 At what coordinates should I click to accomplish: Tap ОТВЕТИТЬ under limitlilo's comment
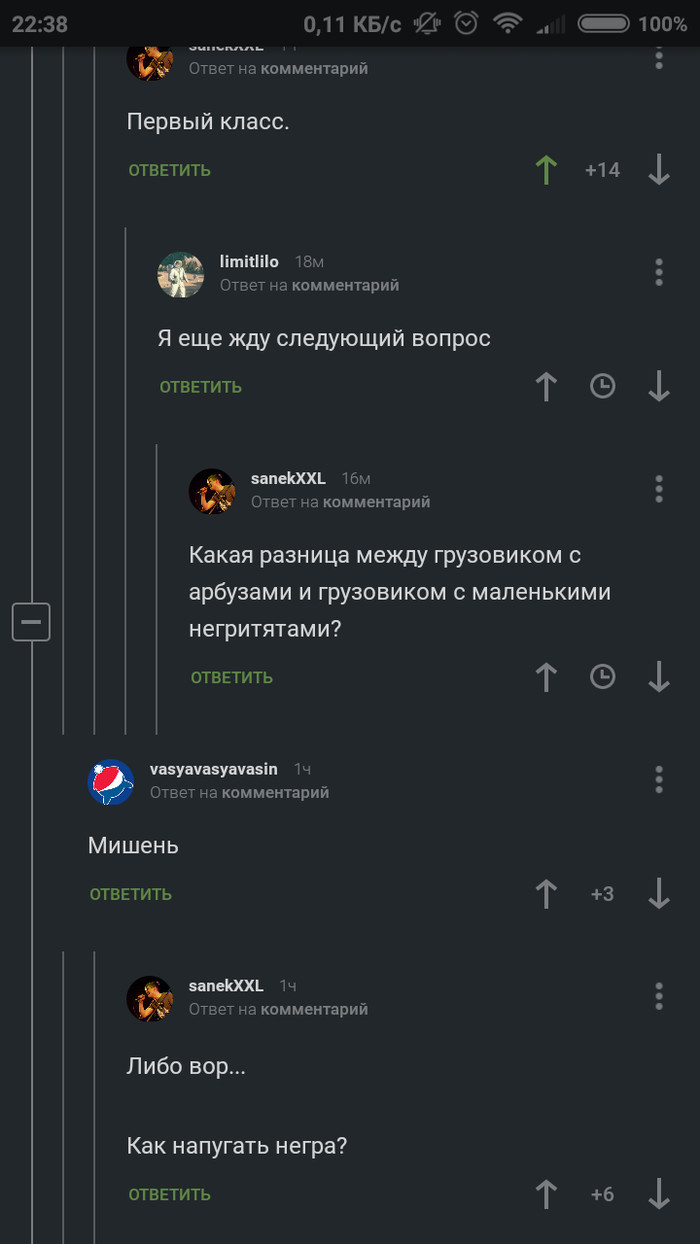[x=200, y=387]
